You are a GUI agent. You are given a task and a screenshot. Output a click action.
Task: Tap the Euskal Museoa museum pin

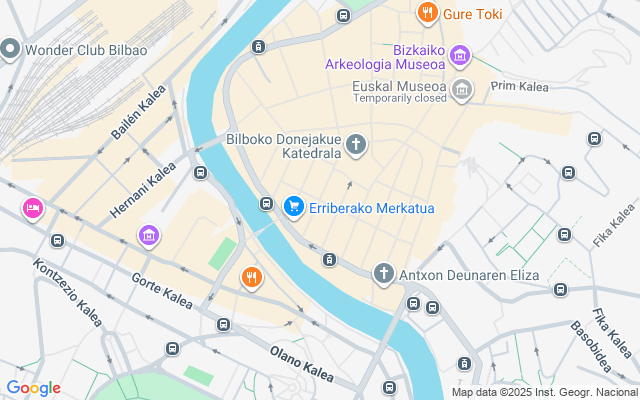[462, 91]
